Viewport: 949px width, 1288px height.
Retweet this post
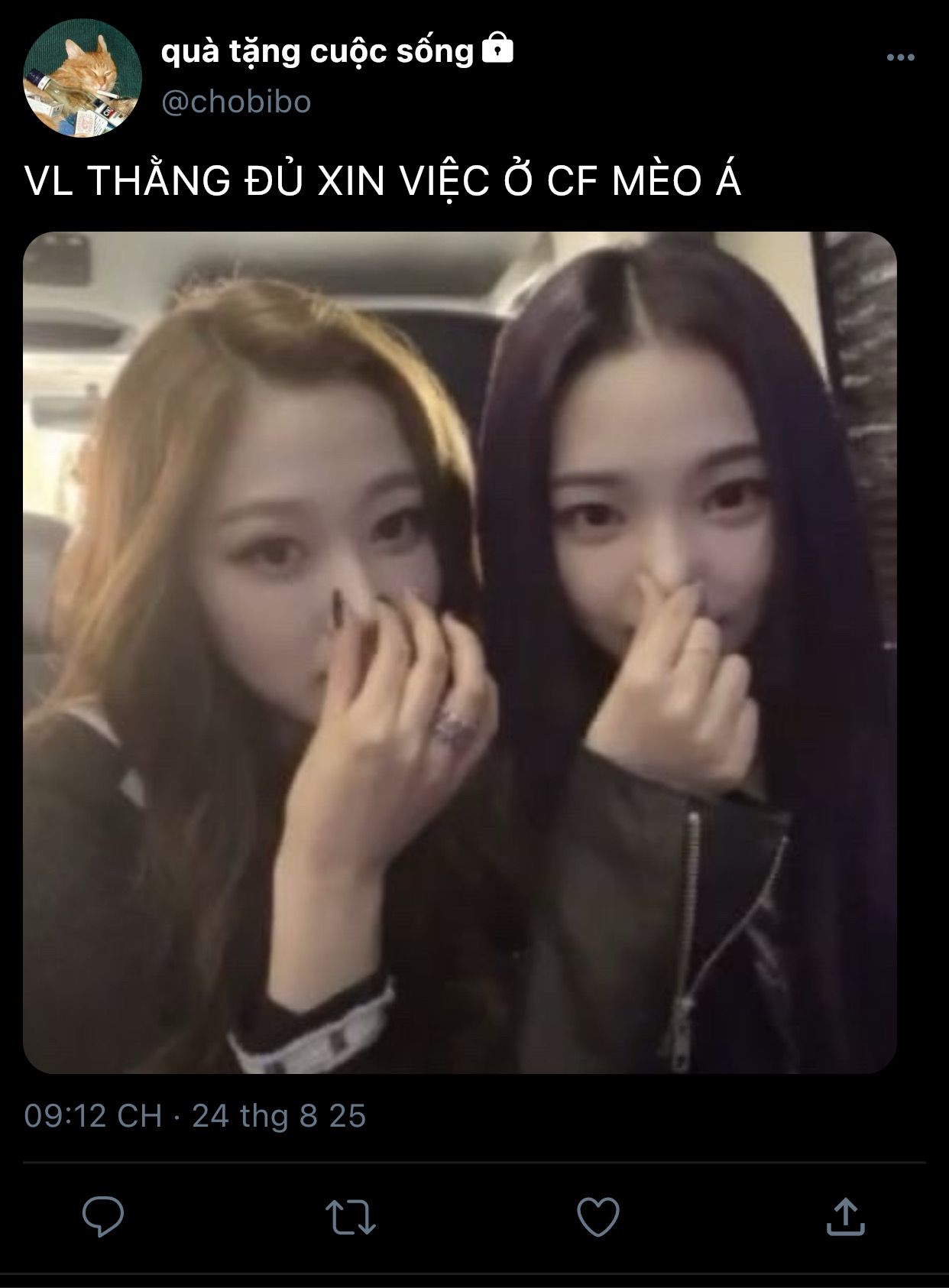click(351, 1216)
